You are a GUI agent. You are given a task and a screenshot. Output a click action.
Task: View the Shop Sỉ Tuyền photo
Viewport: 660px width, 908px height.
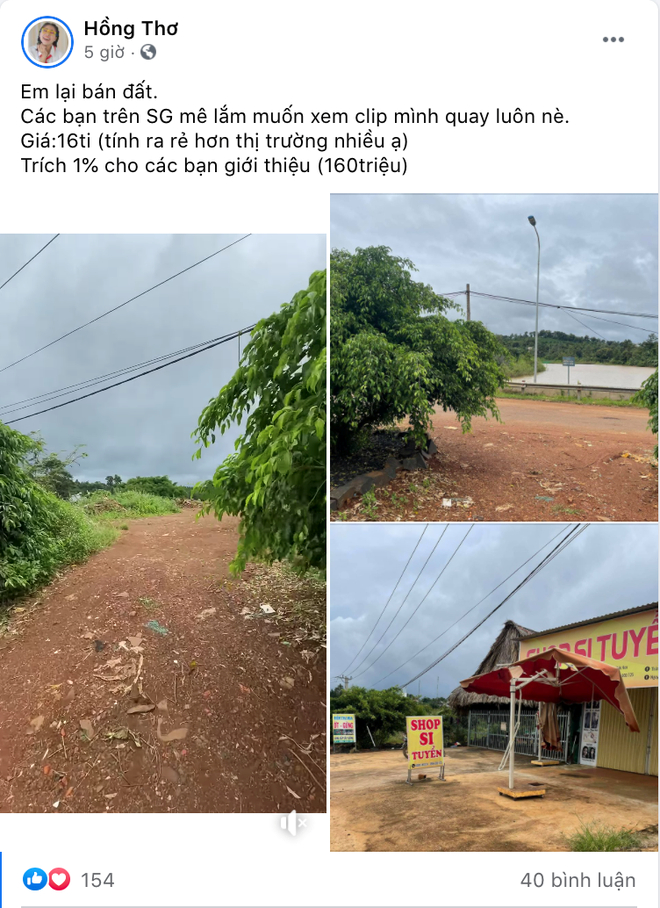(x=494, y=687)
